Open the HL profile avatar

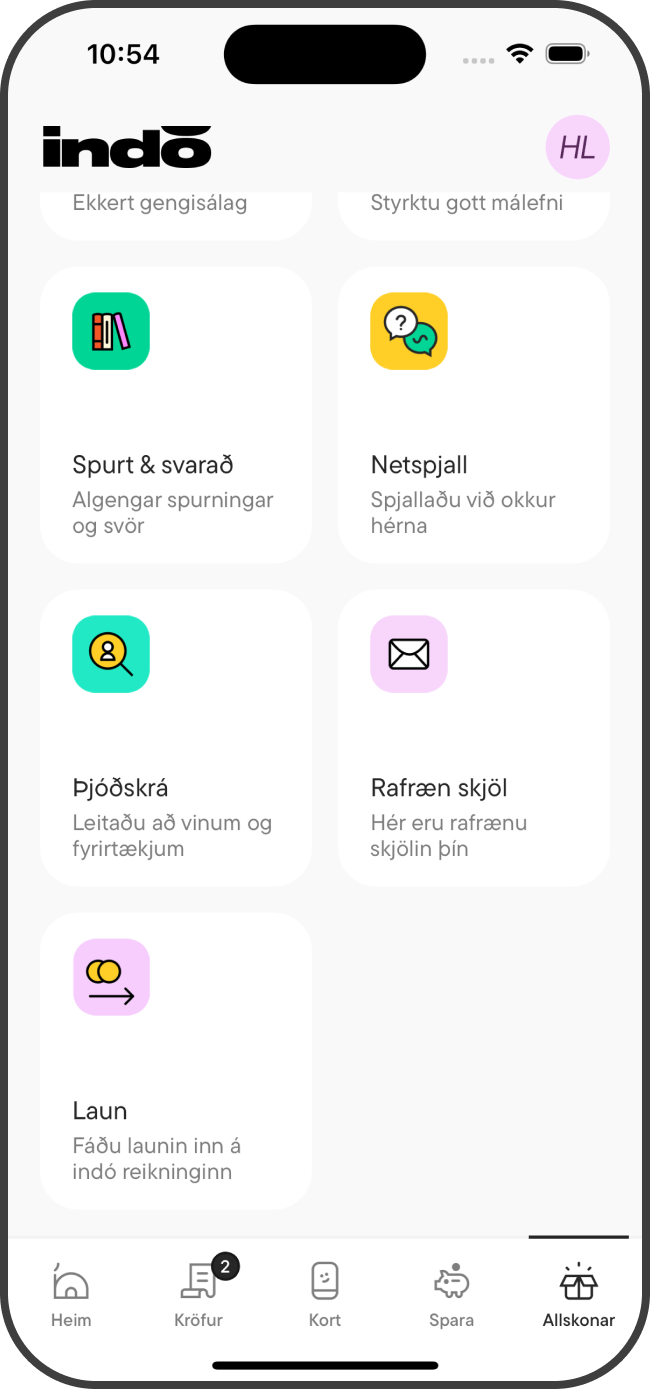(x=577, y=147)
